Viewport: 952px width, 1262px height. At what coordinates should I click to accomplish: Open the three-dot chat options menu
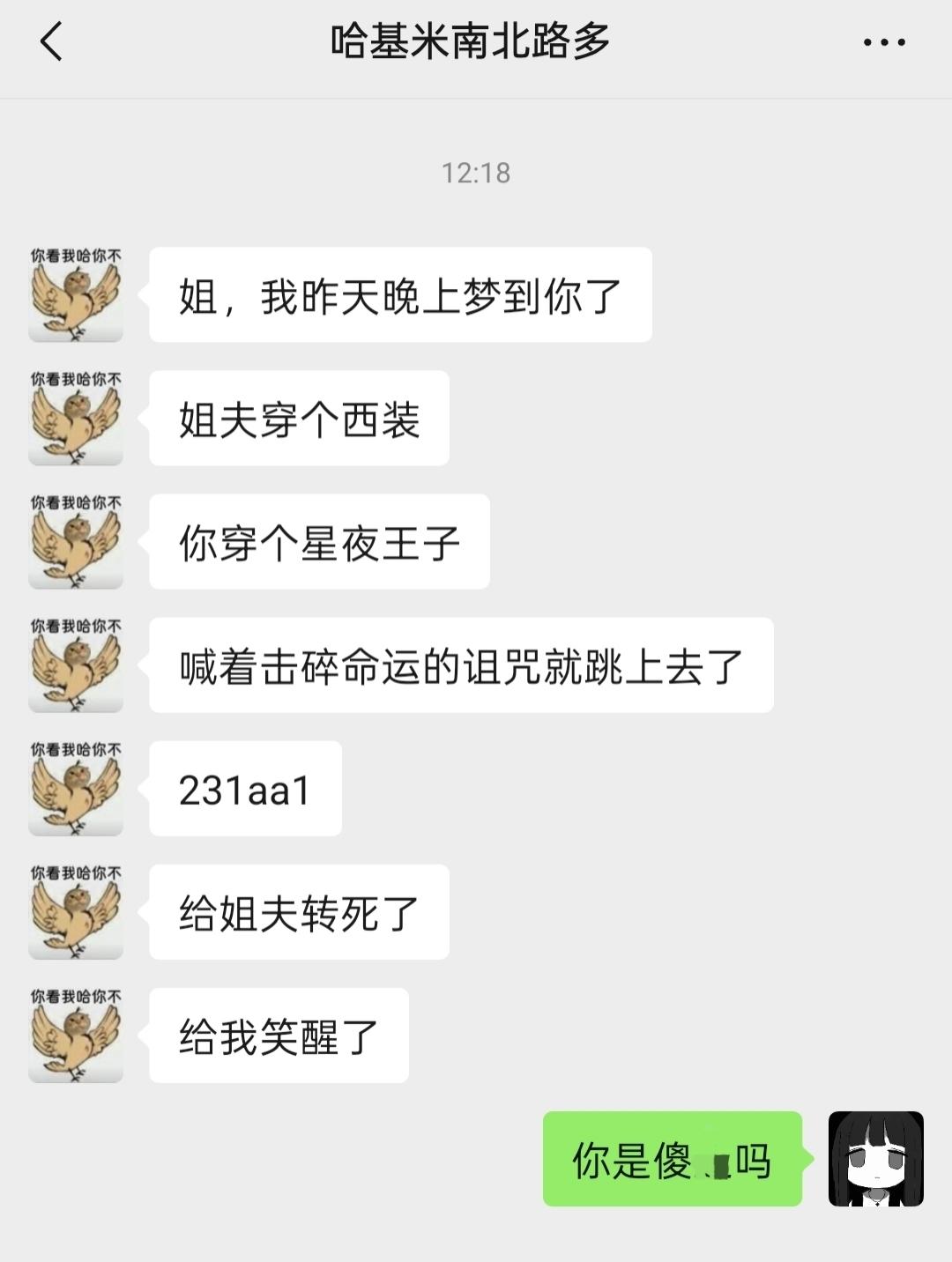coord(883,42)
